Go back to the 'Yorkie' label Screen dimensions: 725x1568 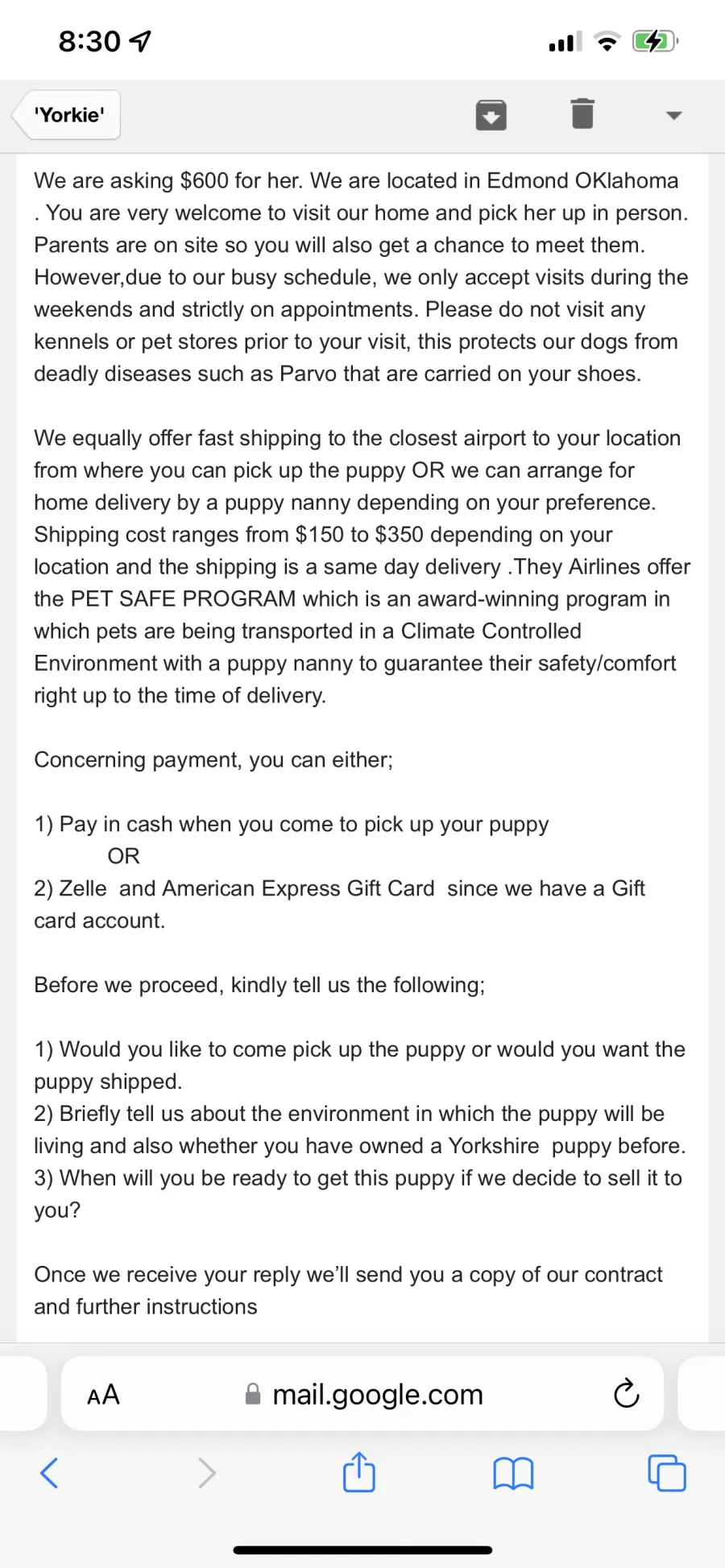67,115
